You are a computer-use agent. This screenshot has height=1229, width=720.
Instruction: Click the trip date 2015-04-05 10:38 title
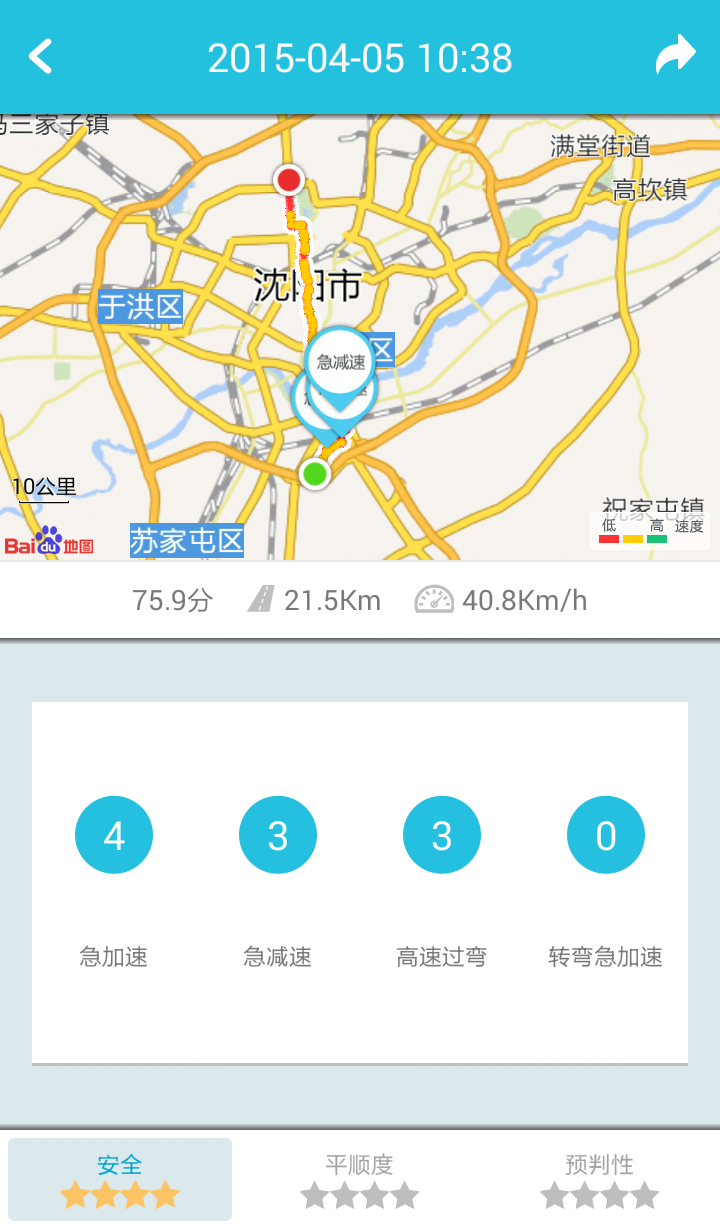tap(360, 57)
